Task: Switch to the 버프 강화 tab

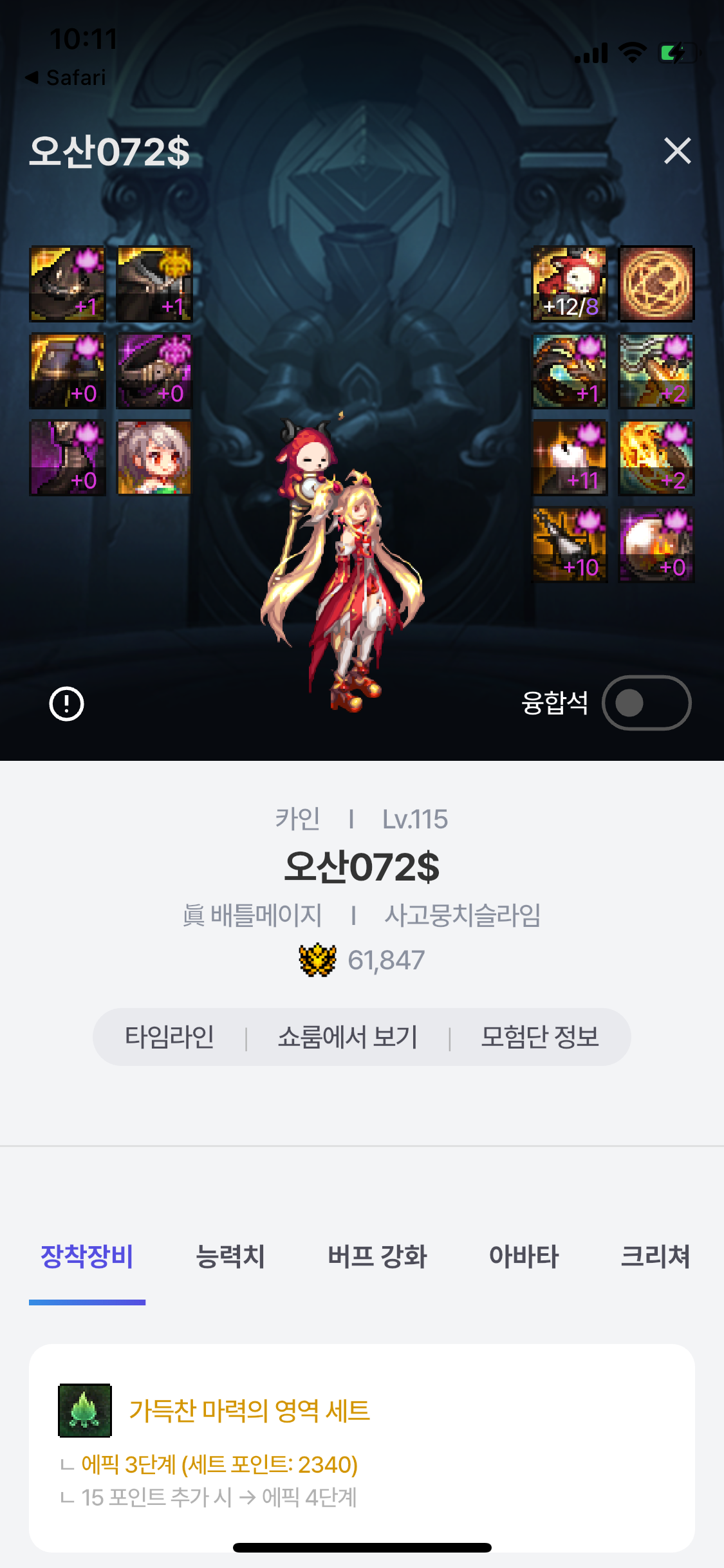Action: (377, 1256)
